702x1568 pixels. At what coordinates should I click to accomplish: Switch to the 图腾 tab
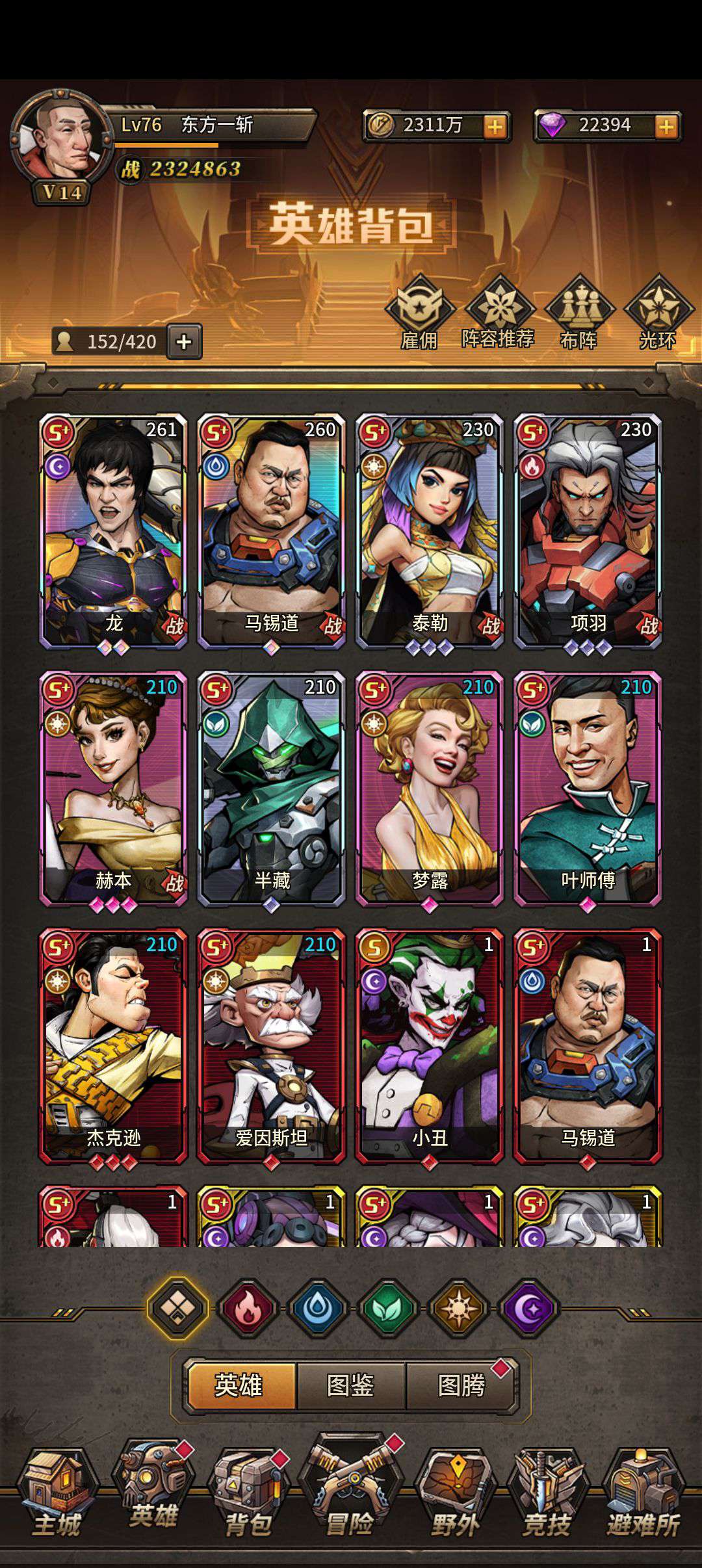tap(461, 1385)
